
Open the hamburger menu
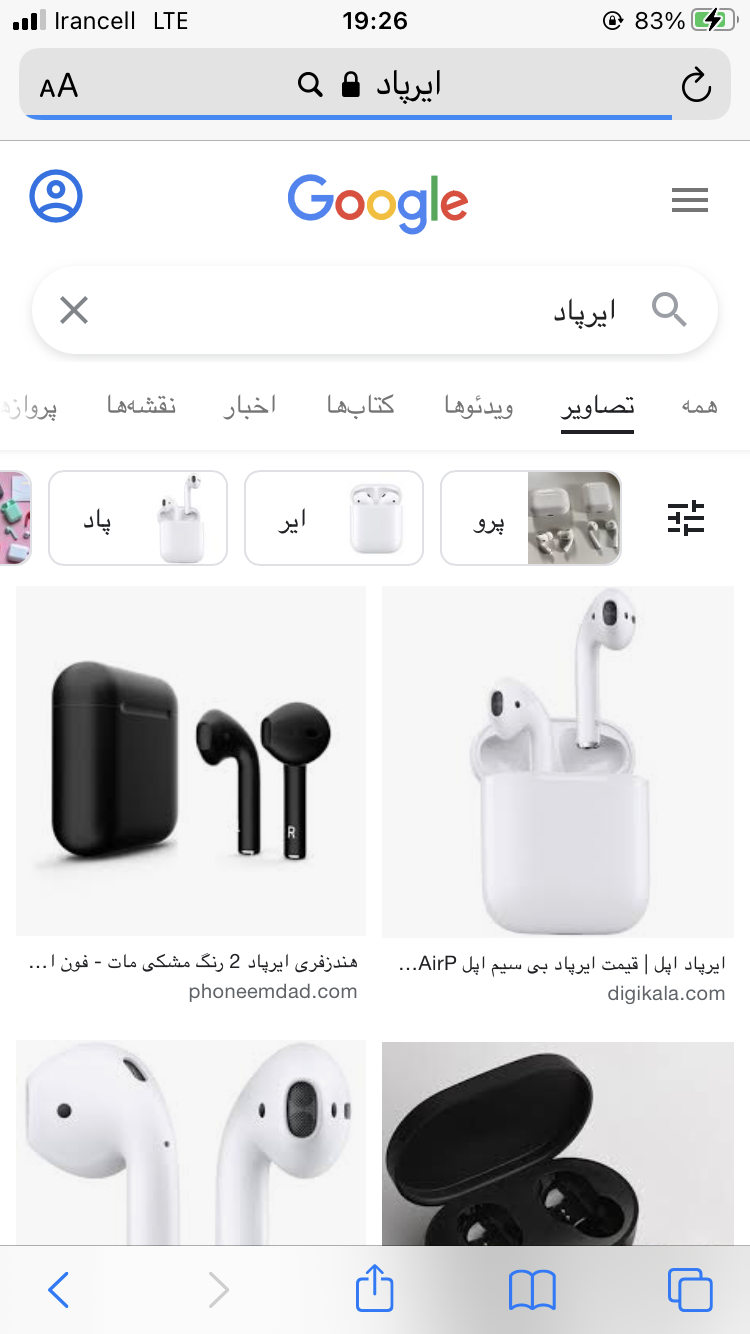coord(689,201)
